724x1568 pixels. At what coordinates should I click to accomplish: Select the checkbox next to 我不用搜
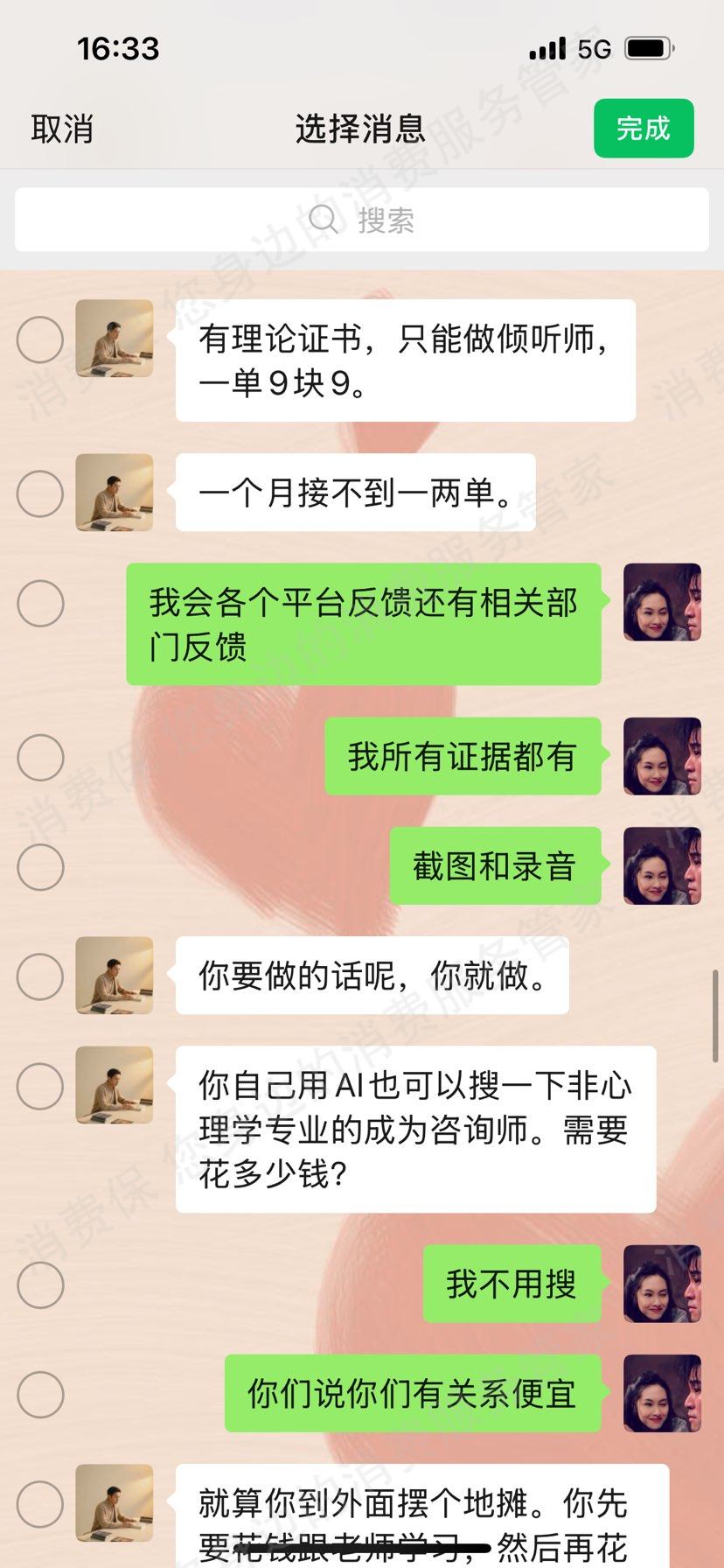tap(41, 1285)
